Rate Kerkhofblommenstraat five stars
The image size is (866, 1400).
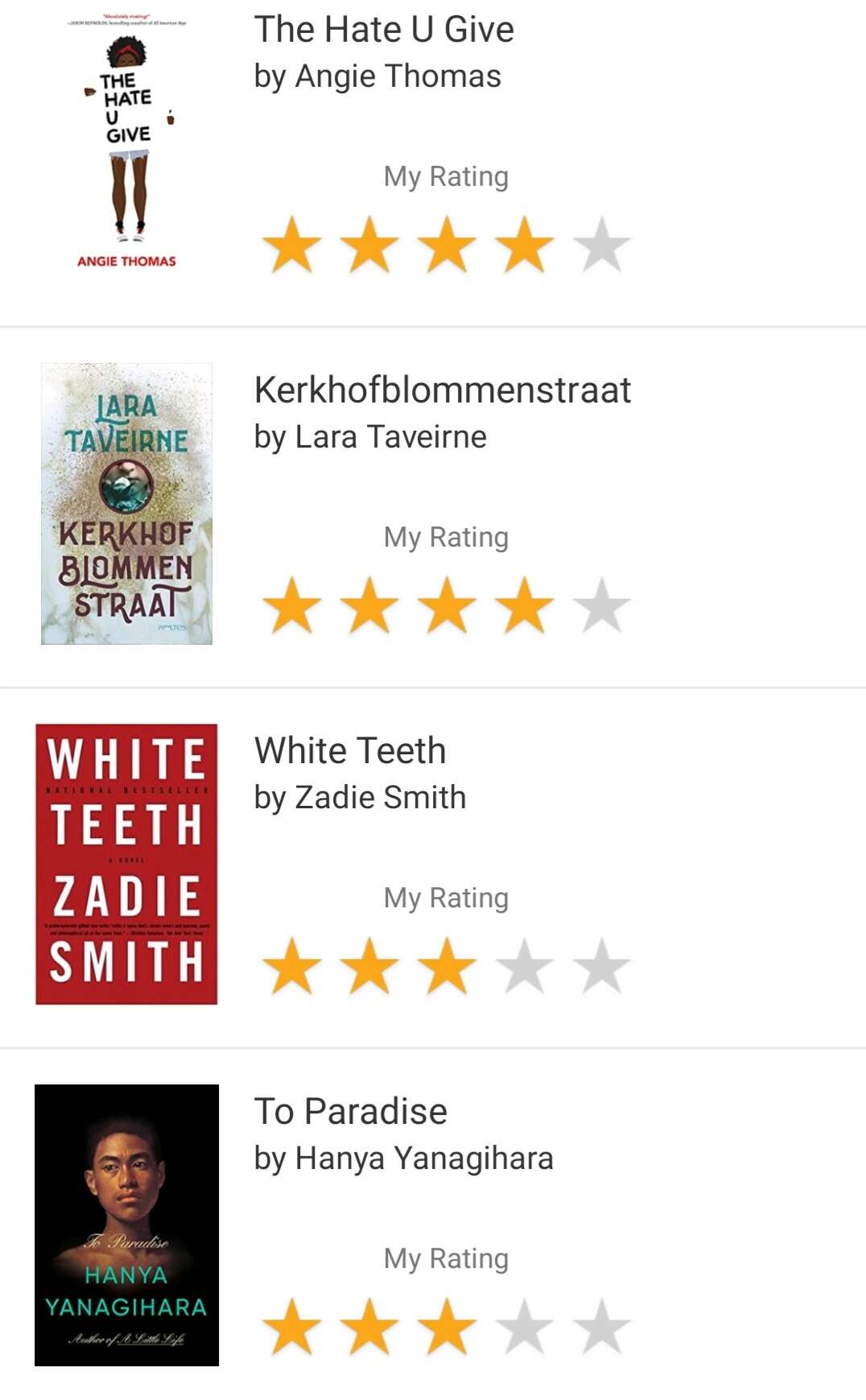(x=601, y=605)
